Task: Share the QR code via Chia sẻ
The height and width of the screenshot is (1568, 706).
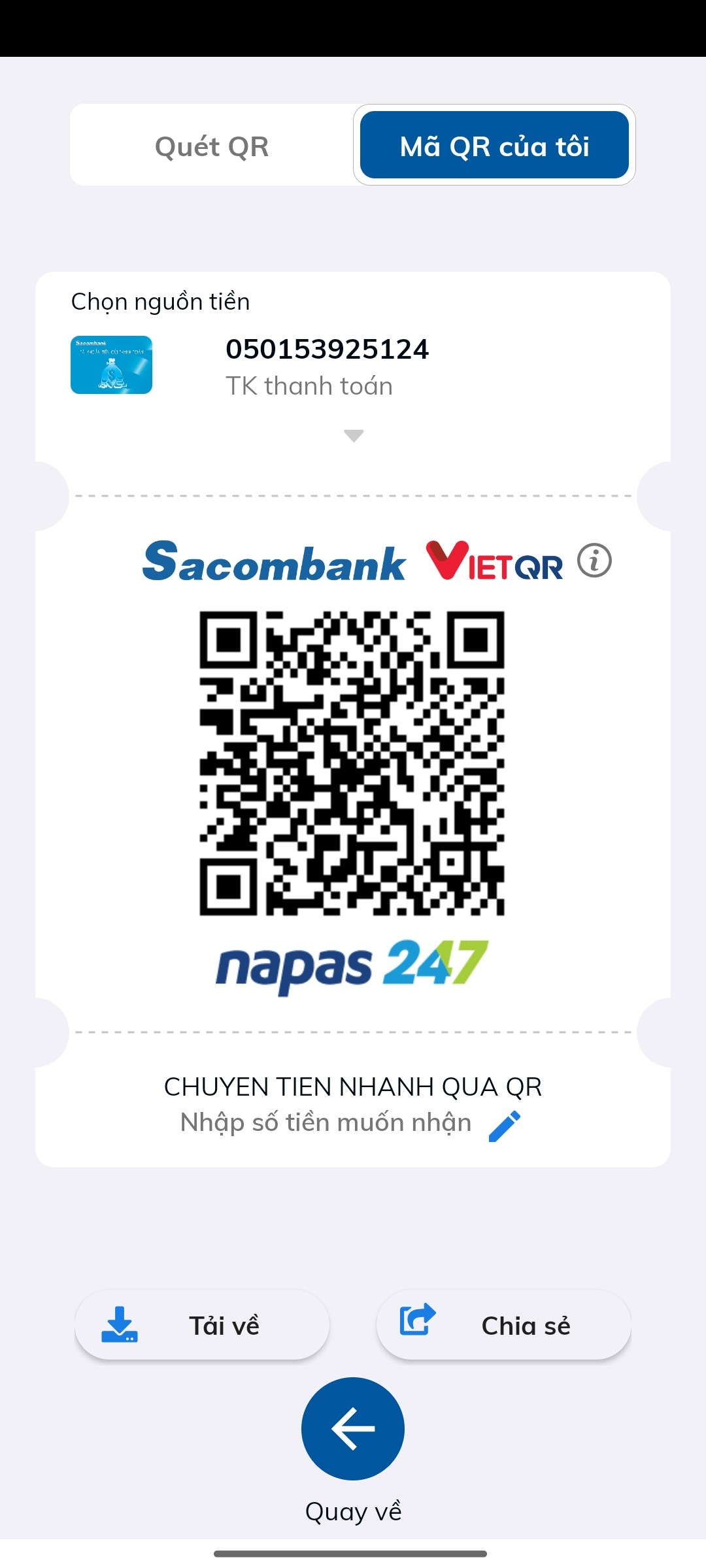Action: tap(503, 1325)
